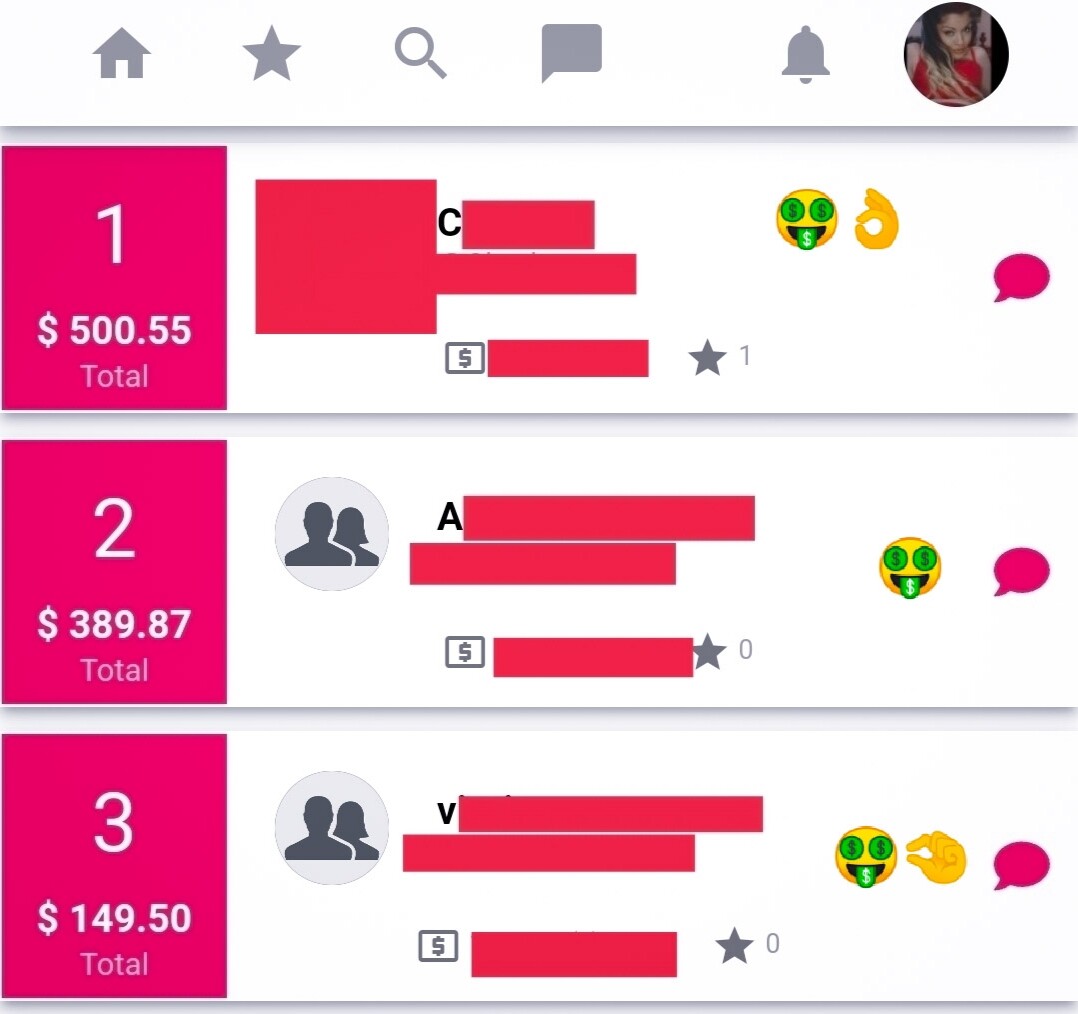
Task: Go to the home screen icon
Action: click(x=121, y=54)
